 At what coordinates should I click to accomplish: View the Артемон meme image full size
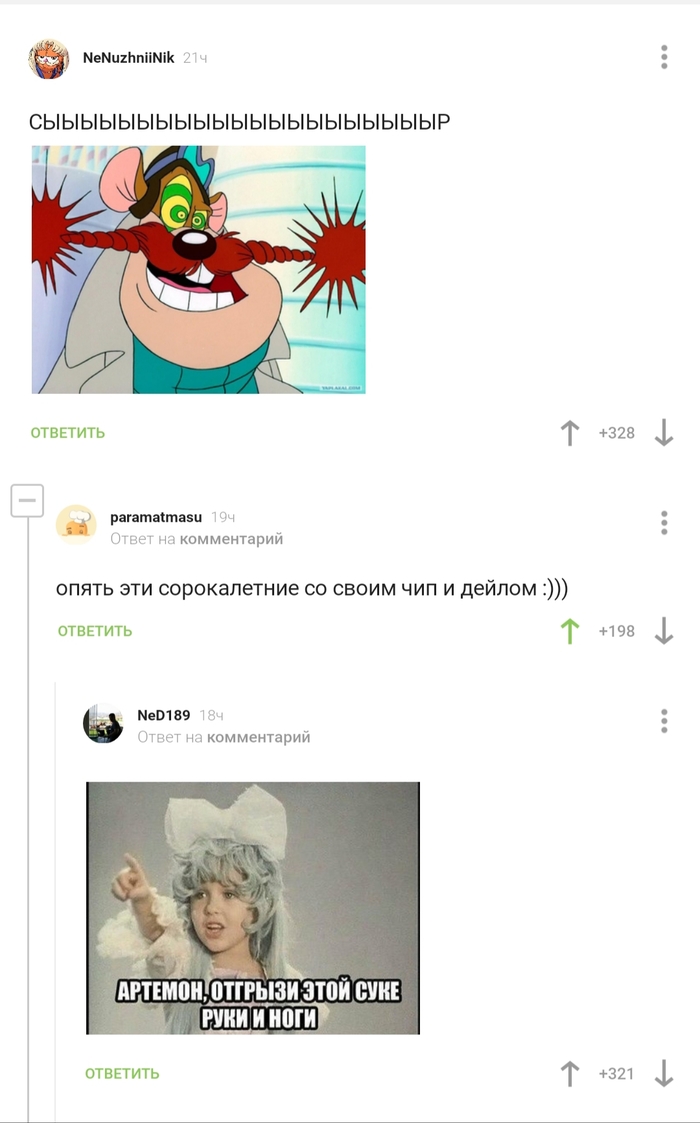(253, 907)
